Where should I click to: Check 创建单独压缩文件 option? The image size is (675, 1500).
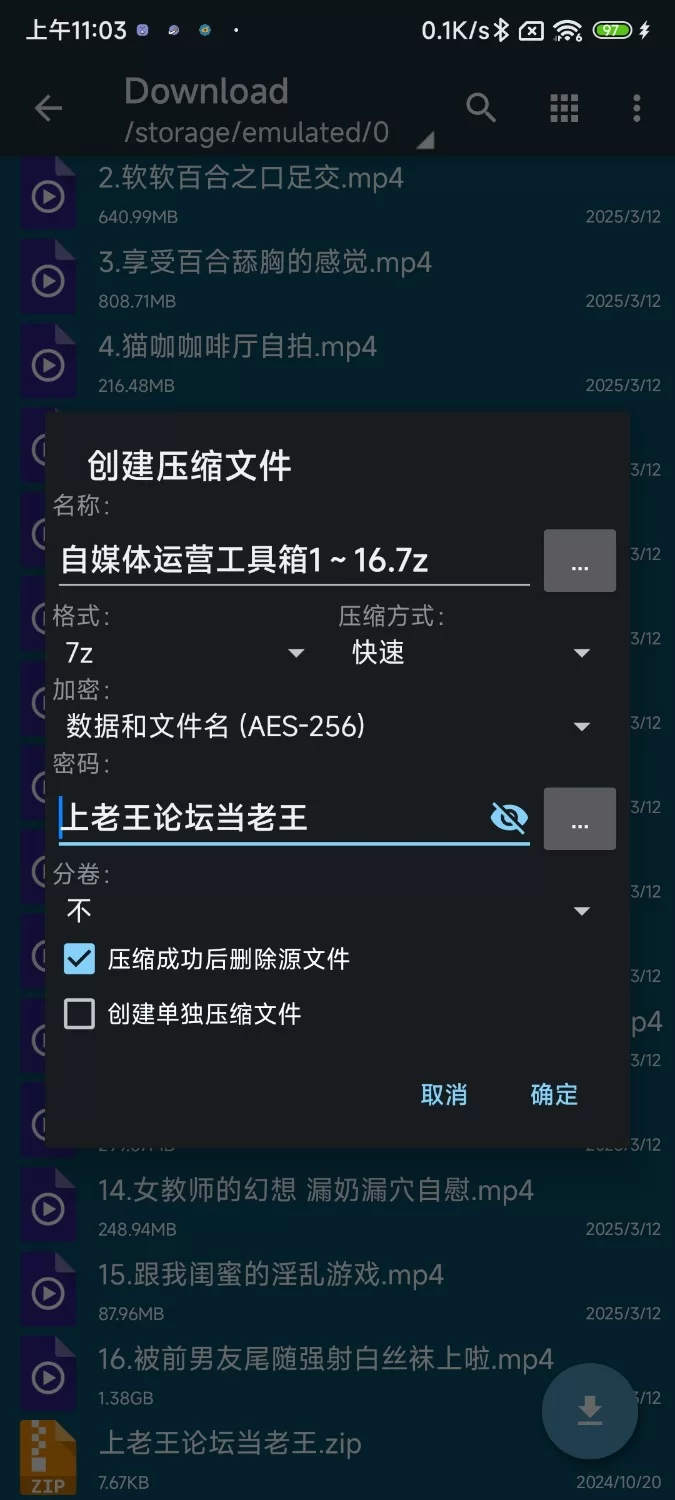[79, 1014]
